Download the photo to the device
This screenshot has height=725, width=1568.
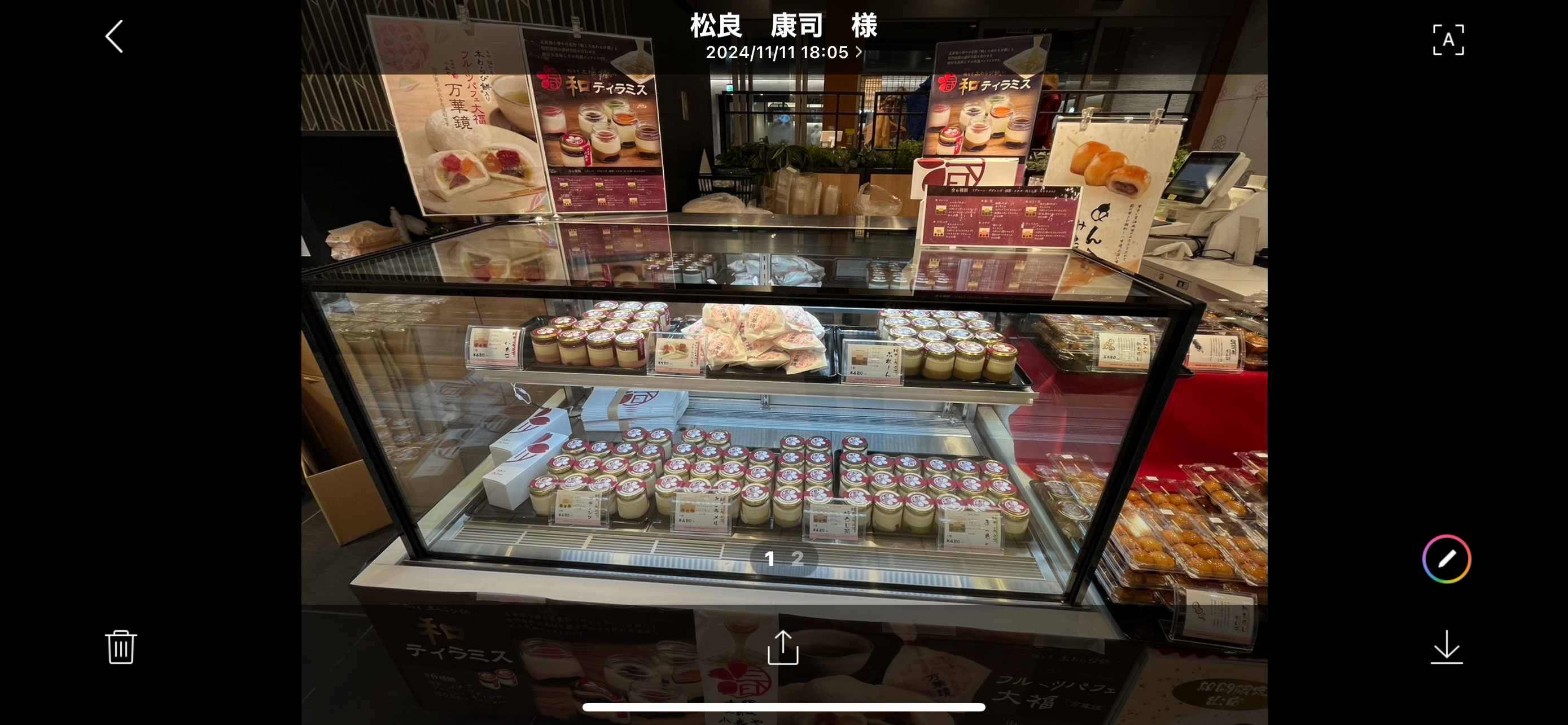pyautogui.click(x=1446, y=647)
